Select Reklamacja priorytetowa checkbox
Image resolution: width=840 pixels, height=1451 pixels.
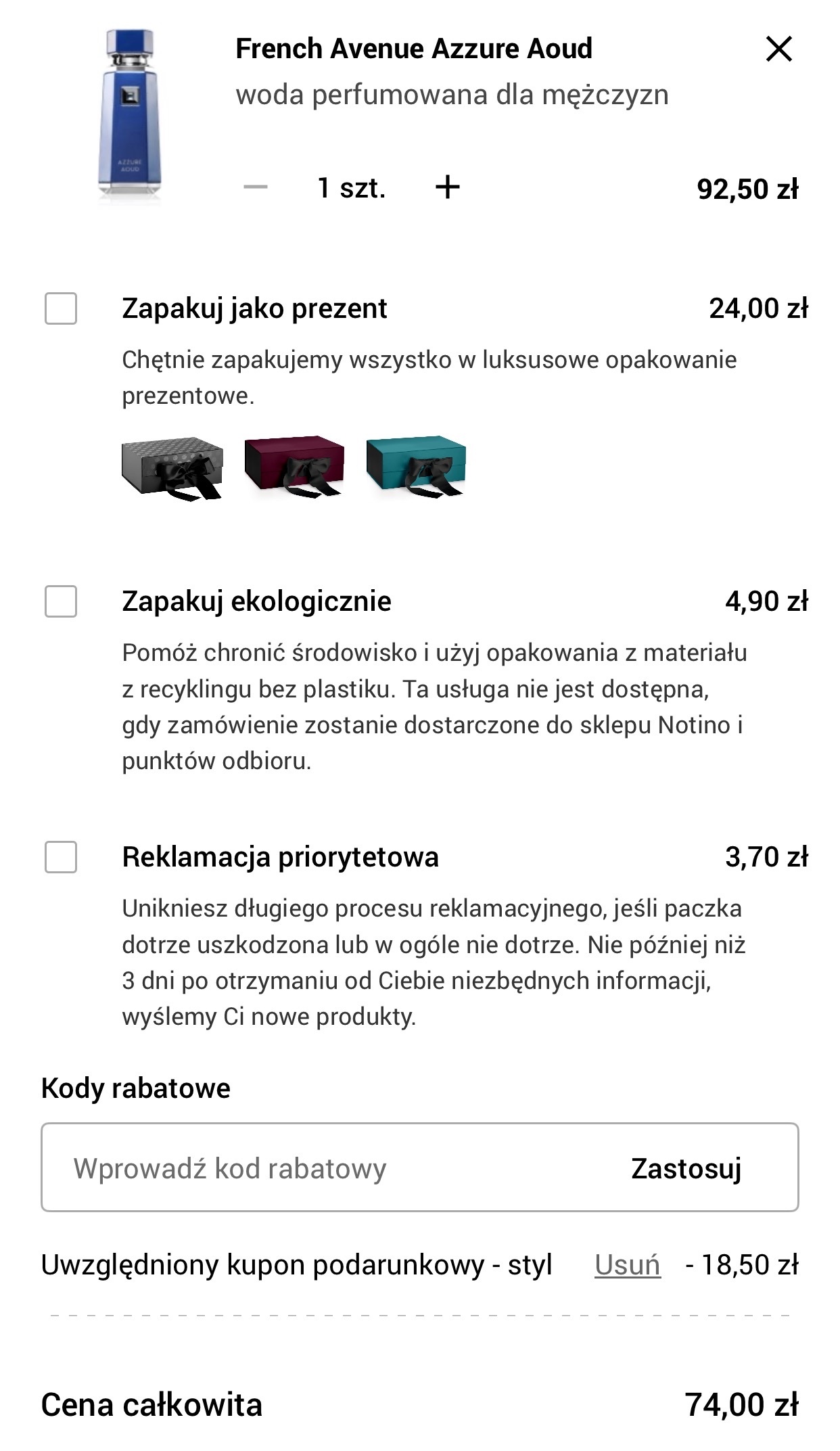[x=61, y=857]
